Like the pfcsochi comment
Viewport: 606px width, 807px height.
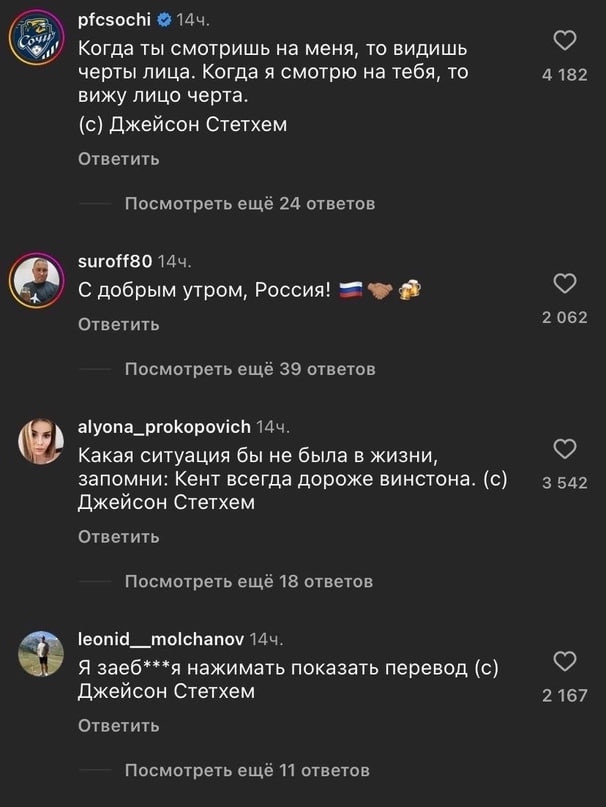click(564, 40)
